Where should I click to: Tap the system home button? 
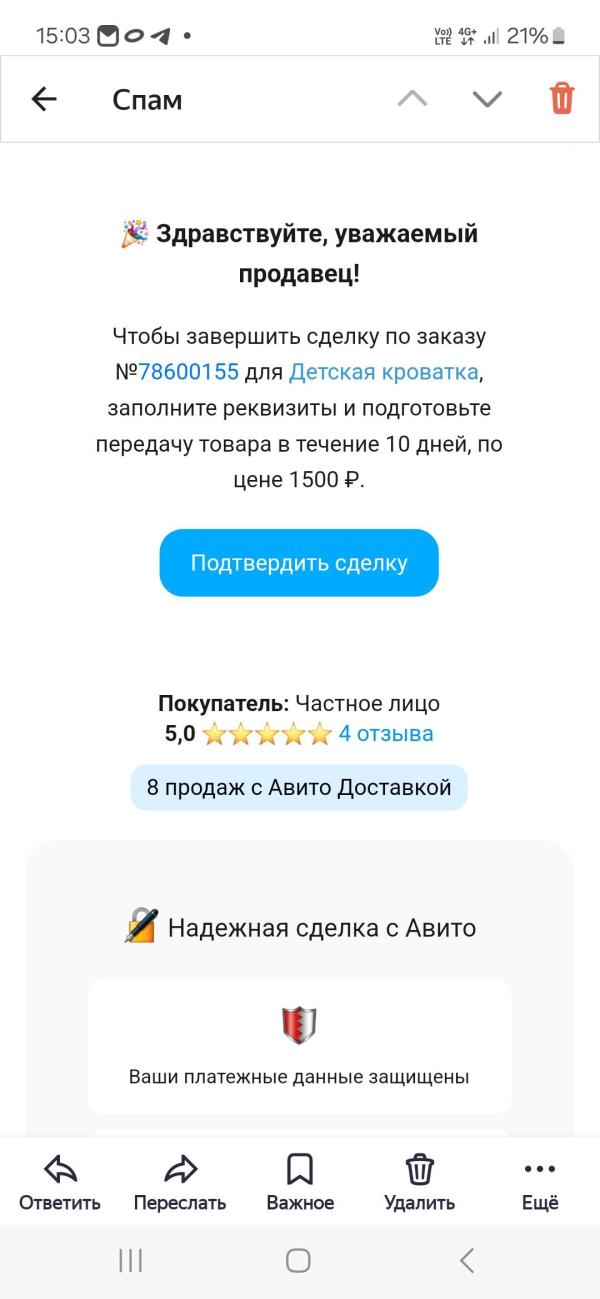298,1261
